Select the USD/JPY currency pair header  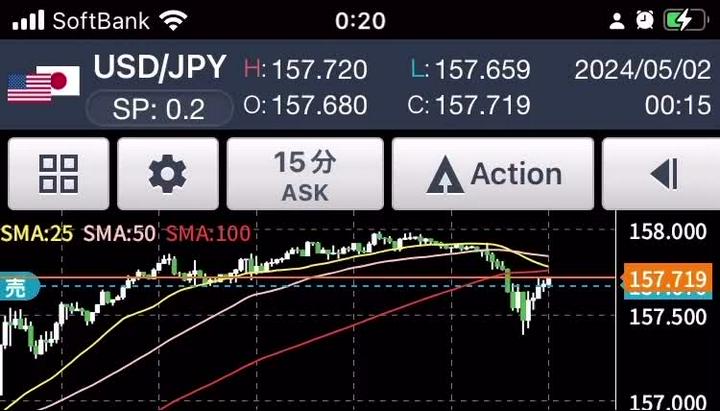pyautogui.click(x=159, y=68)
